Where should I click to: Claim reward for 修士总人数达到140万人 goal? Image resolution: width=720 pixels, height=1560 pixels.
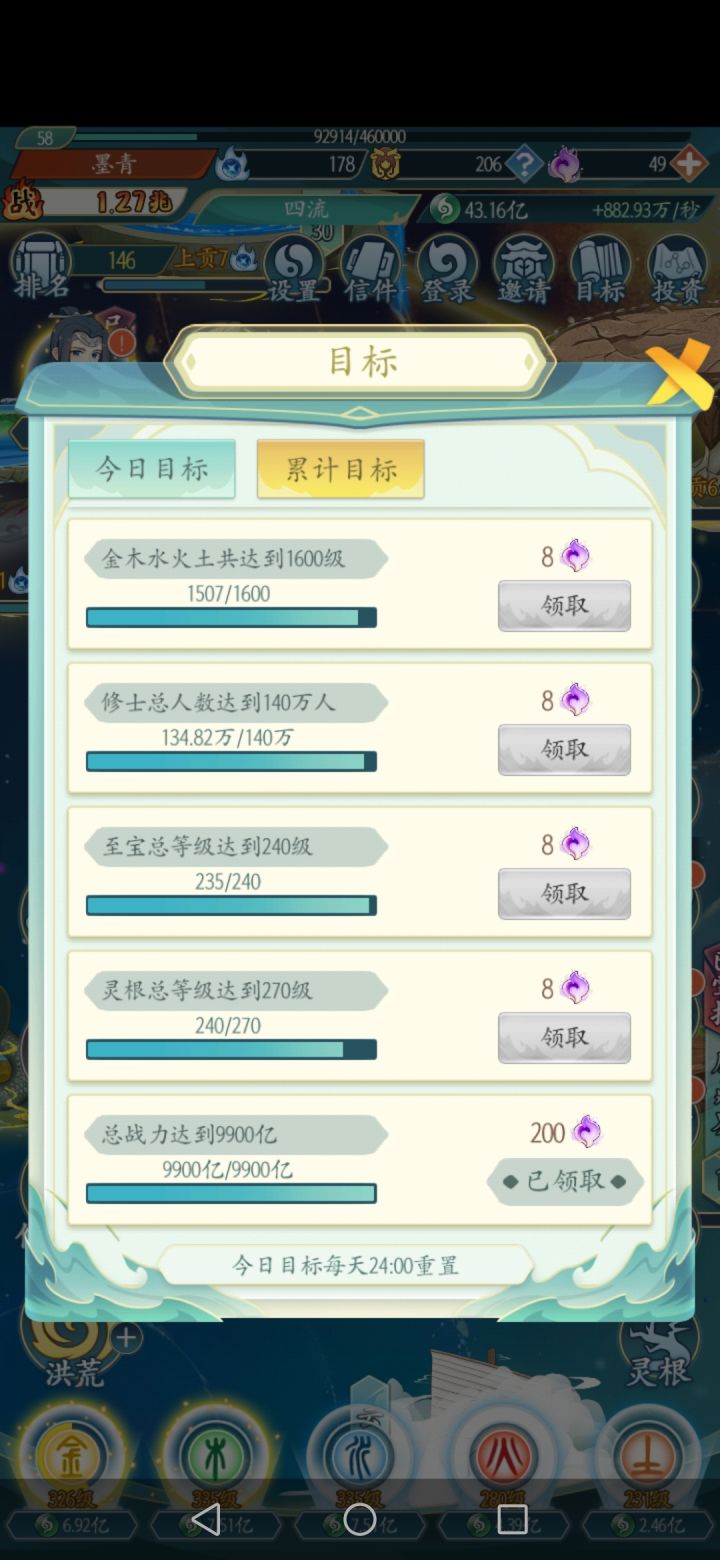point(564,750)
